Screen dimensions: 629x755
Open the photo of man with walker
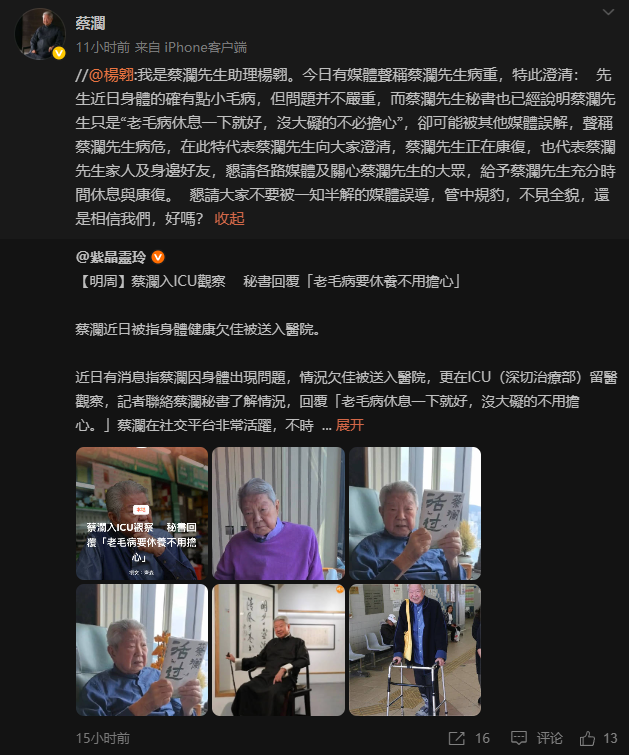414,650
